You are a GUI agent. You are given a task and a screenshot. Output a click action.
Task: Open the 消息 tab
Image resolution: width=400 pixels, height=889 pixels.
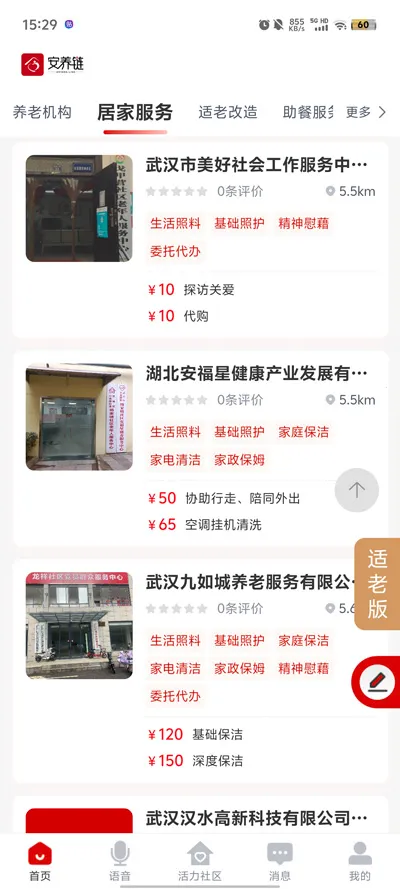280,862
